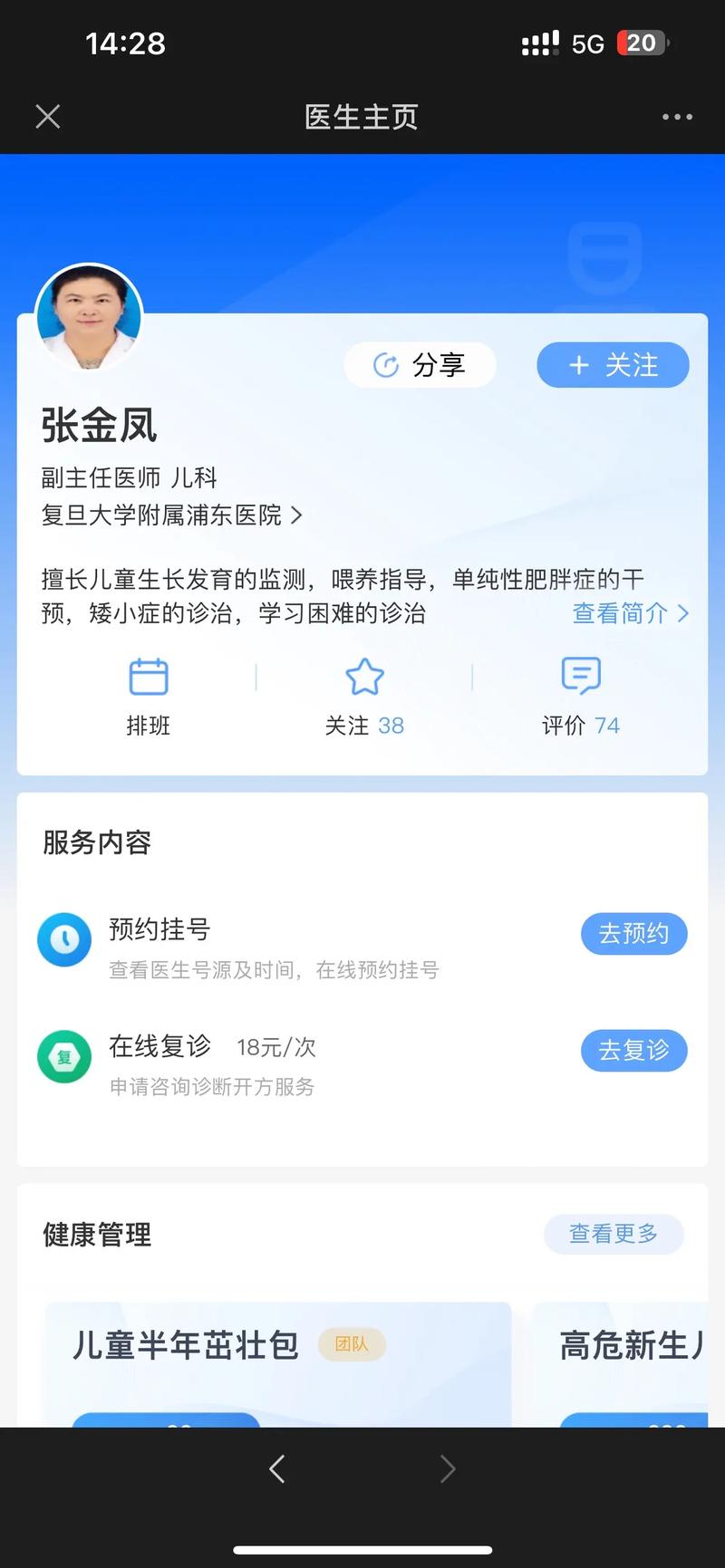Viewport: 725px width, 1568px height.
Task: Tap the forward chevron at bottom navigation
Action: pos(448,1468)
